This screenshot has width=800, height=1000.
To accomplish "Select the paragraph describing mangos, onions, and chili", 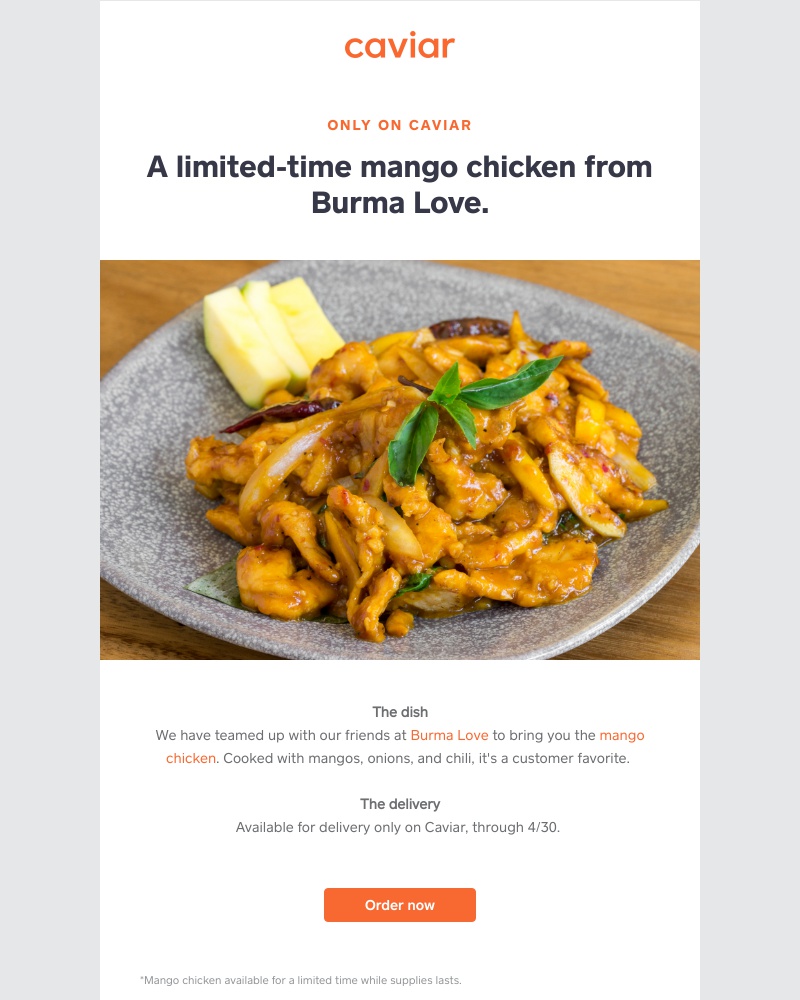I will (399, 747).
